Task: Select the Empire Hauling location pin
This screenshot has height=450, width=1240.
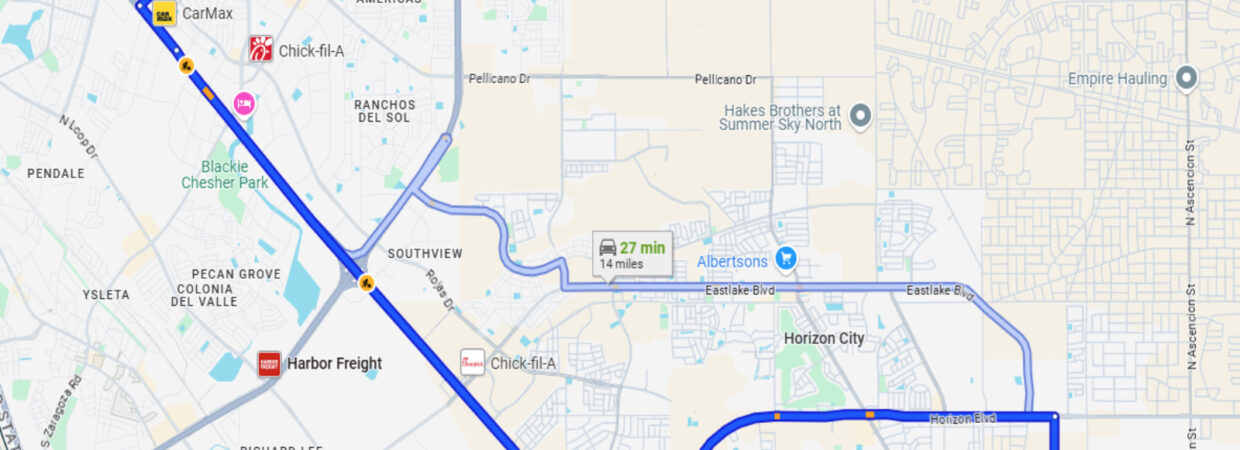Action: tap(1186, 78)
